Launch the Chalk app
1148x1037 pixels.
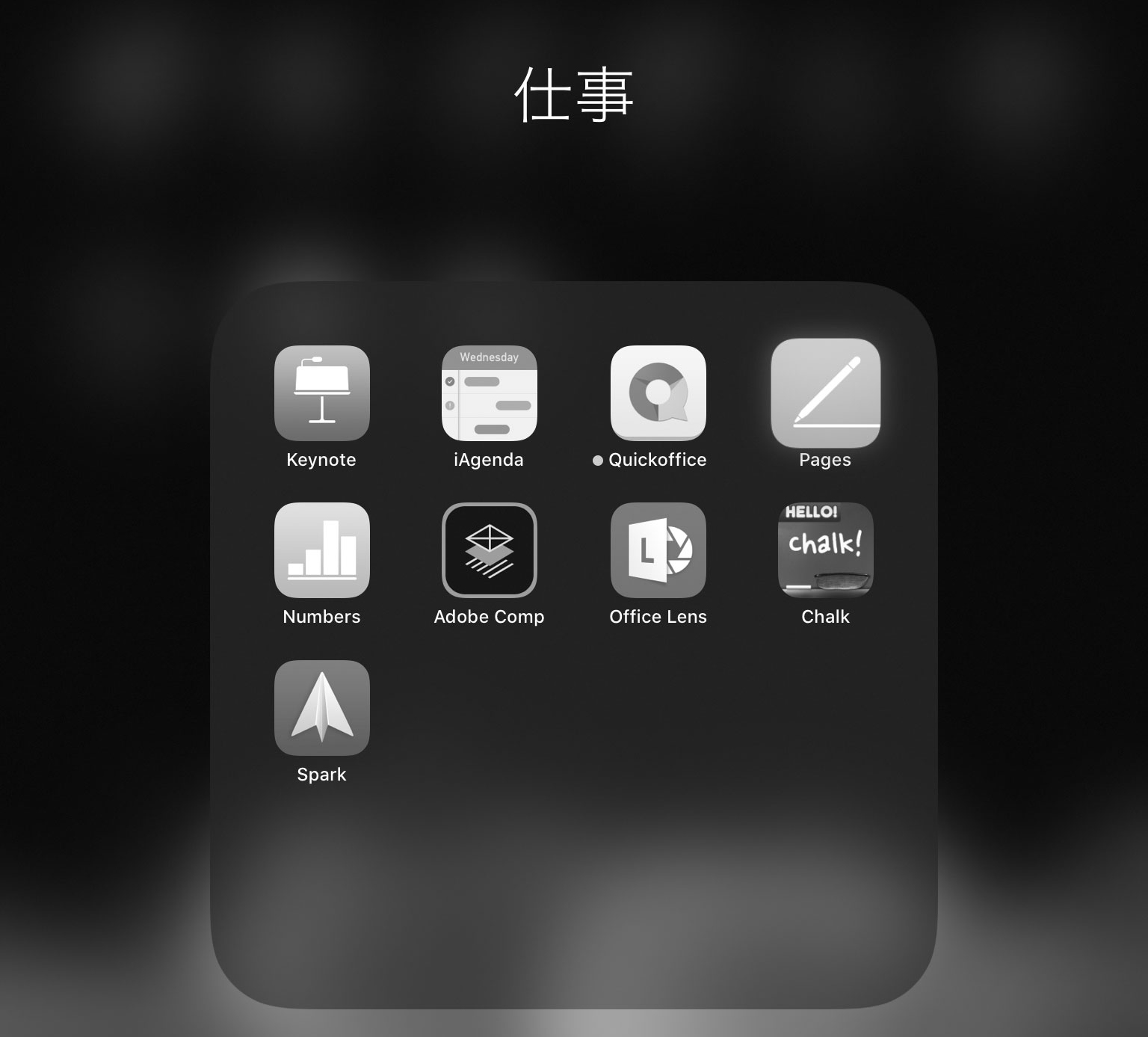825,550
